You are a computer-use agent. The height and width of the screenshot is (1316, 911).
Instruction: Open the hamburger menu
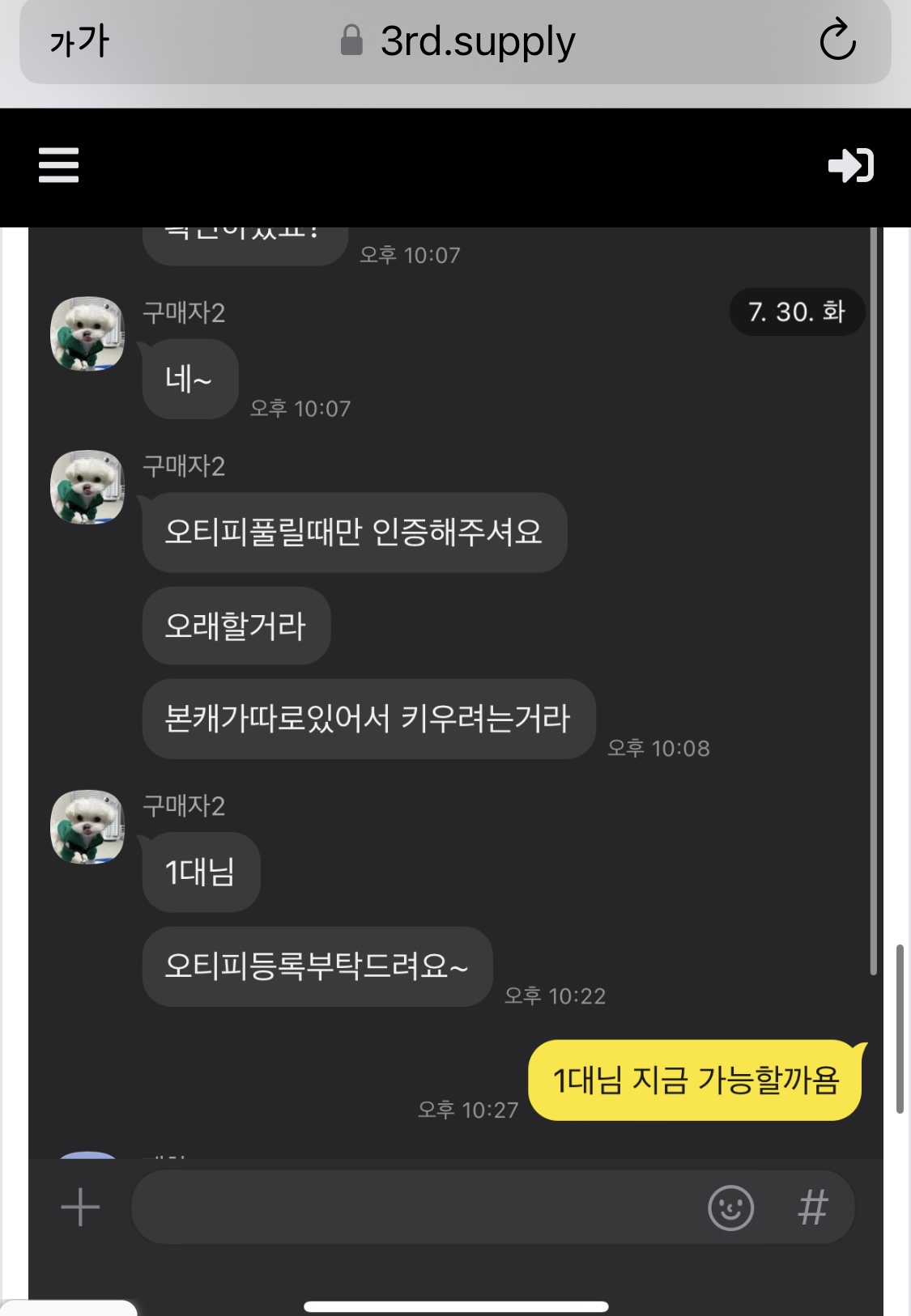(x=59, y=165)
